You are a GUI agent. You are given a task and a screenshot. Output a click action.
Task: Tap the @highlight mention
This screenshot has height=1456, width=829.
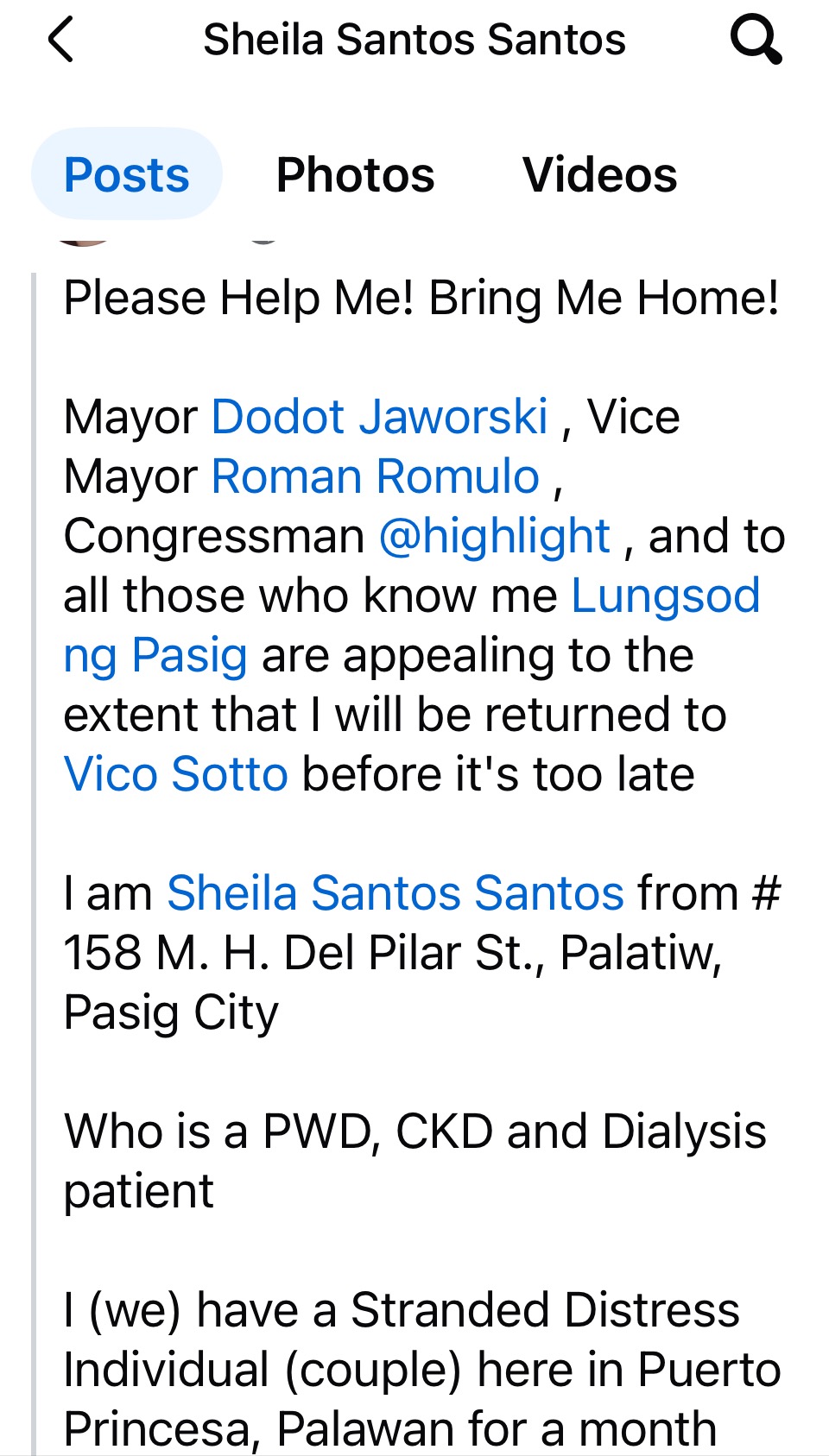click(495, 536)
